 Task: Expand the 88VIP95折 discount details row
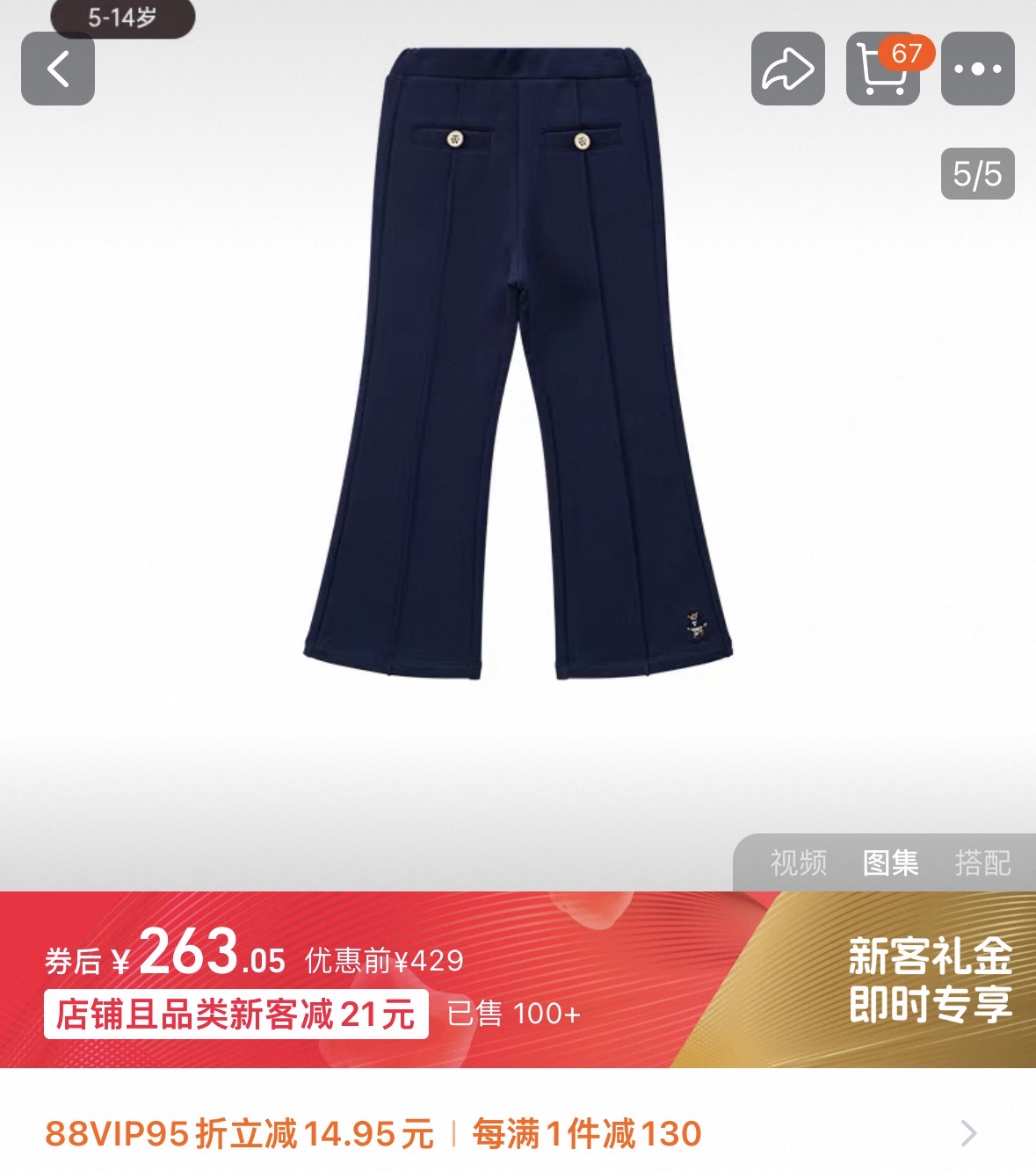tap(518, 1133)
